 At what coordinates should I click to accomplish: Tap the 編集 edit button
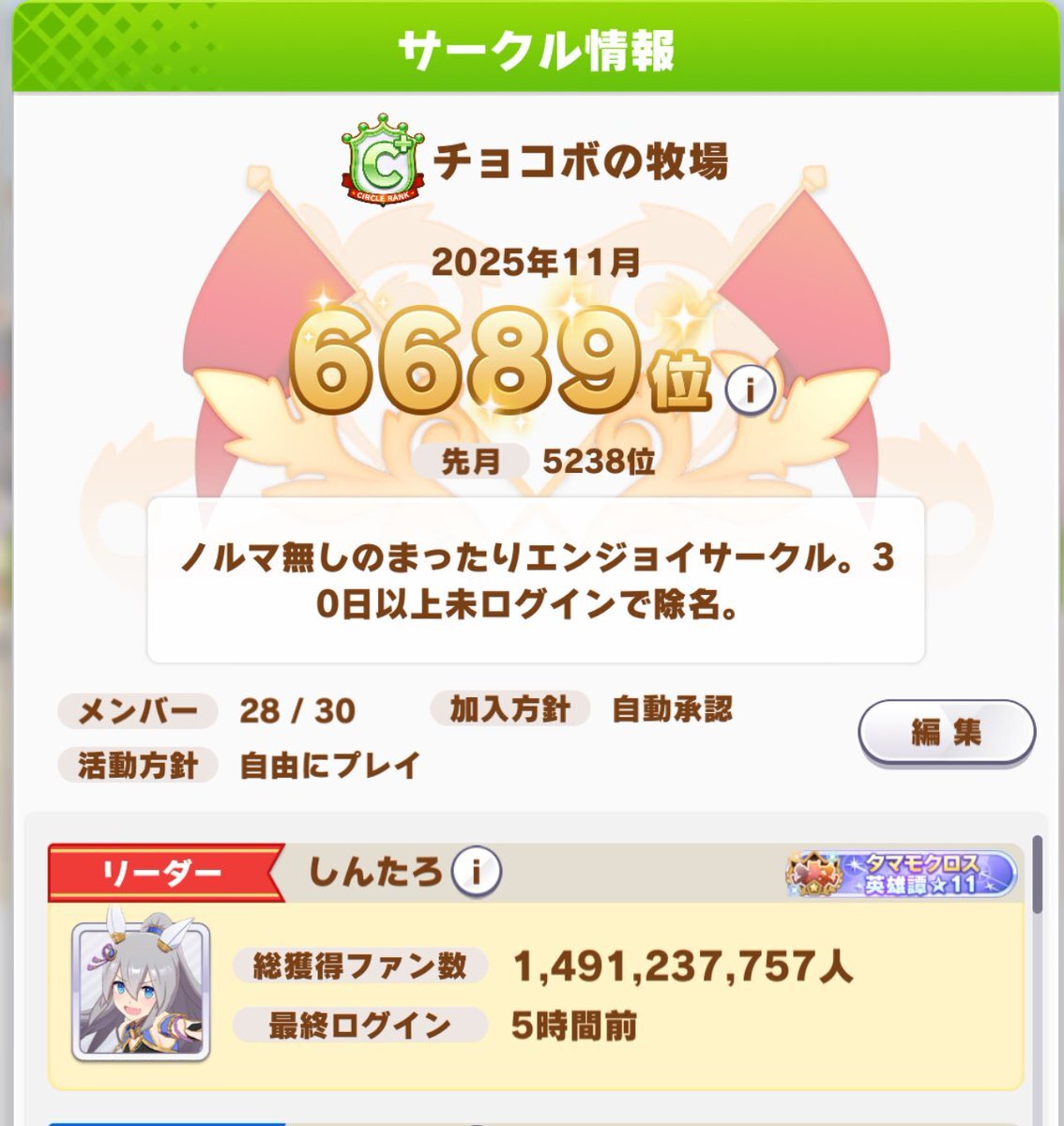(x=946, y=733)
